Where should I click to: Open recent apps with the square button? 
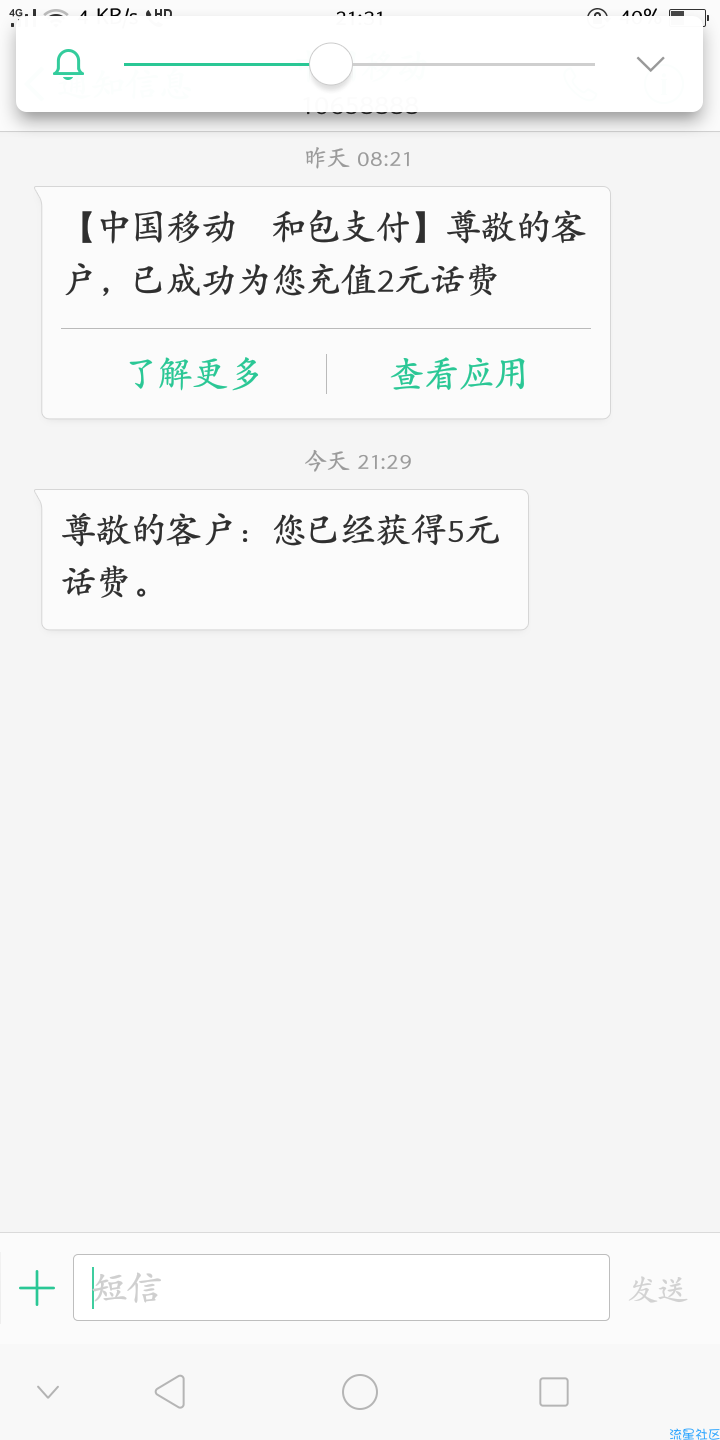(x=553, y=1392)
